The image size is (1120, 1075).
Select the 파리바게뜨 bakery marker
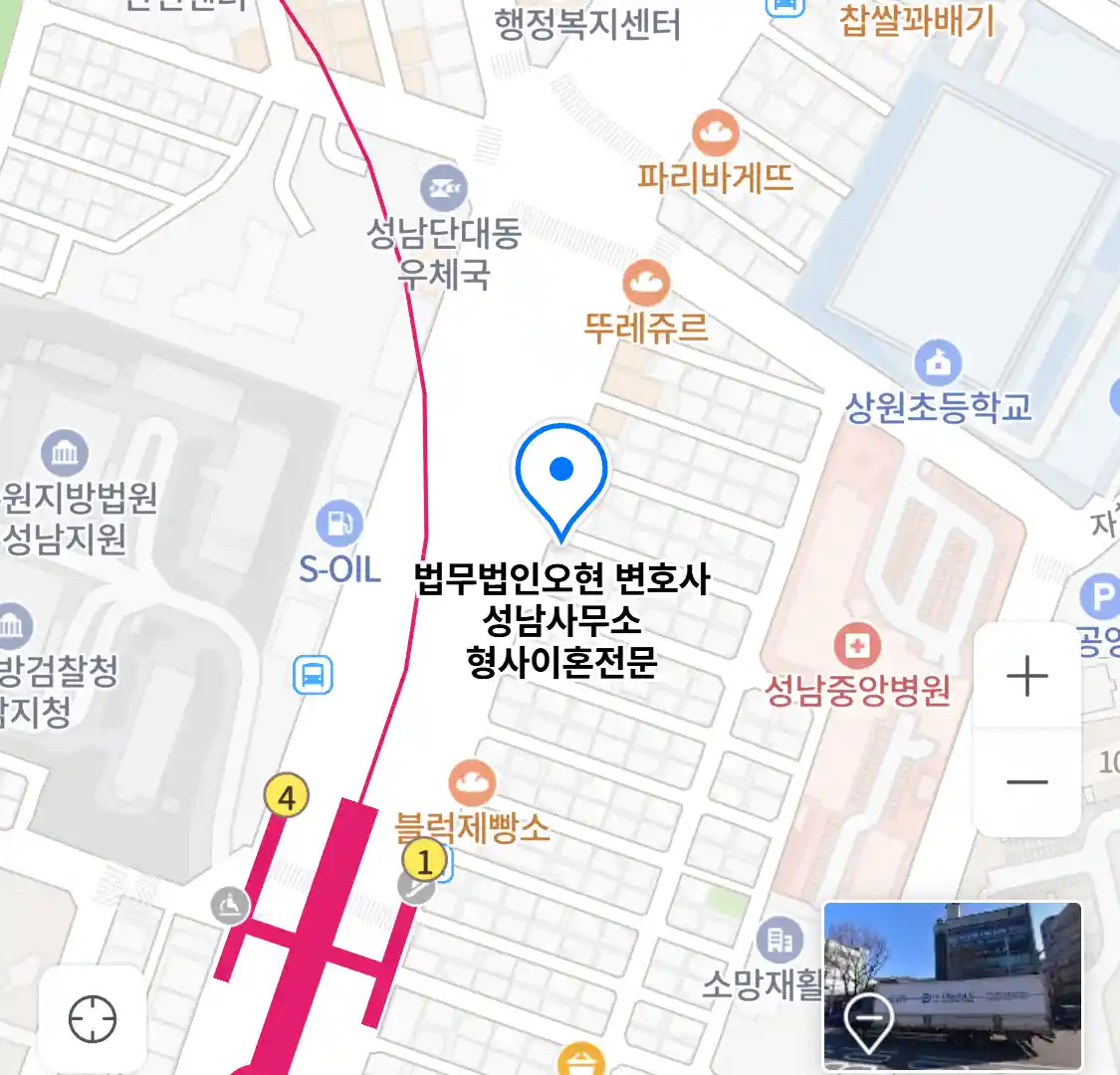coord(715,134)
